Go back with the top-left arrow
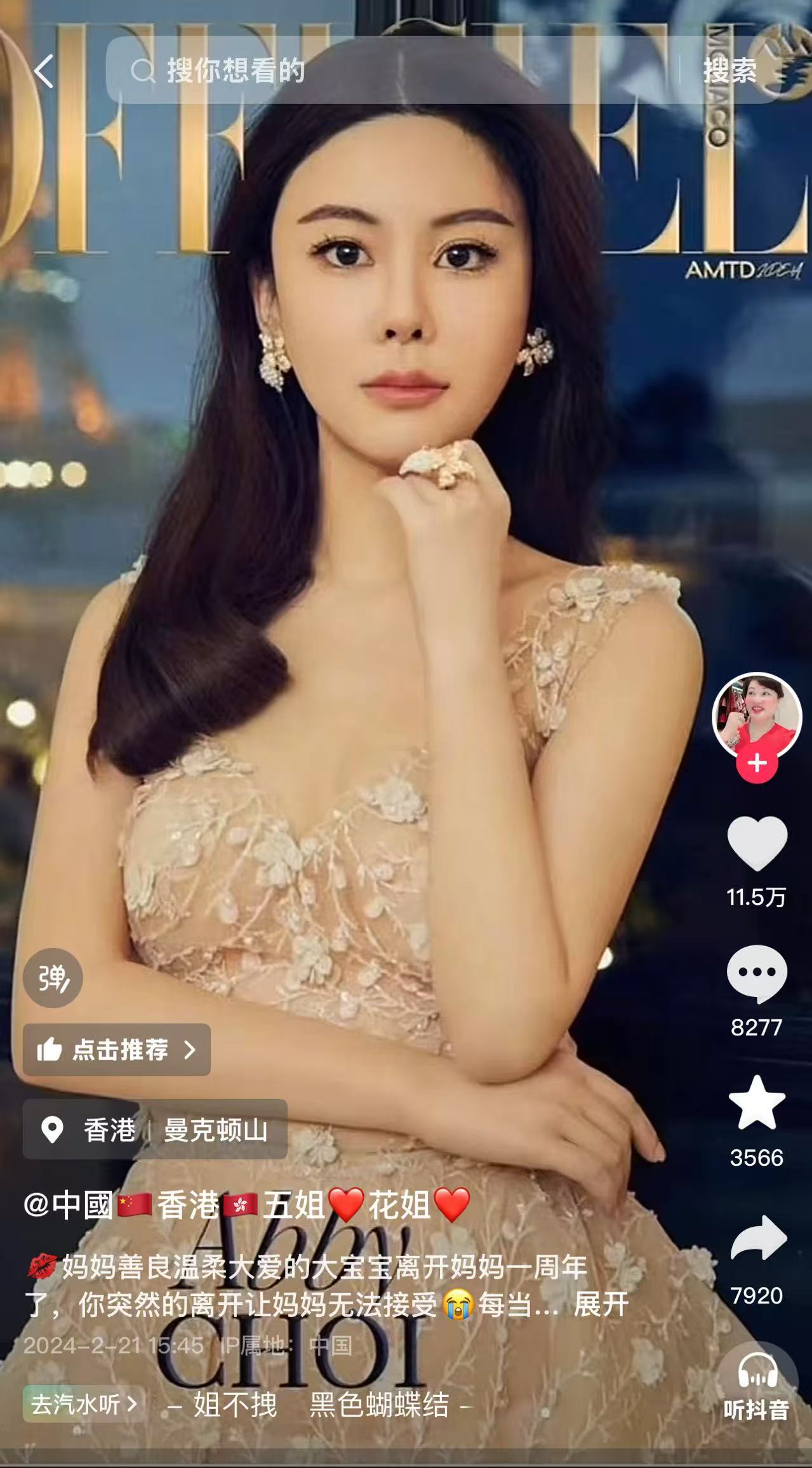The height and width of the screenshot is (1468, 812). 43,70
